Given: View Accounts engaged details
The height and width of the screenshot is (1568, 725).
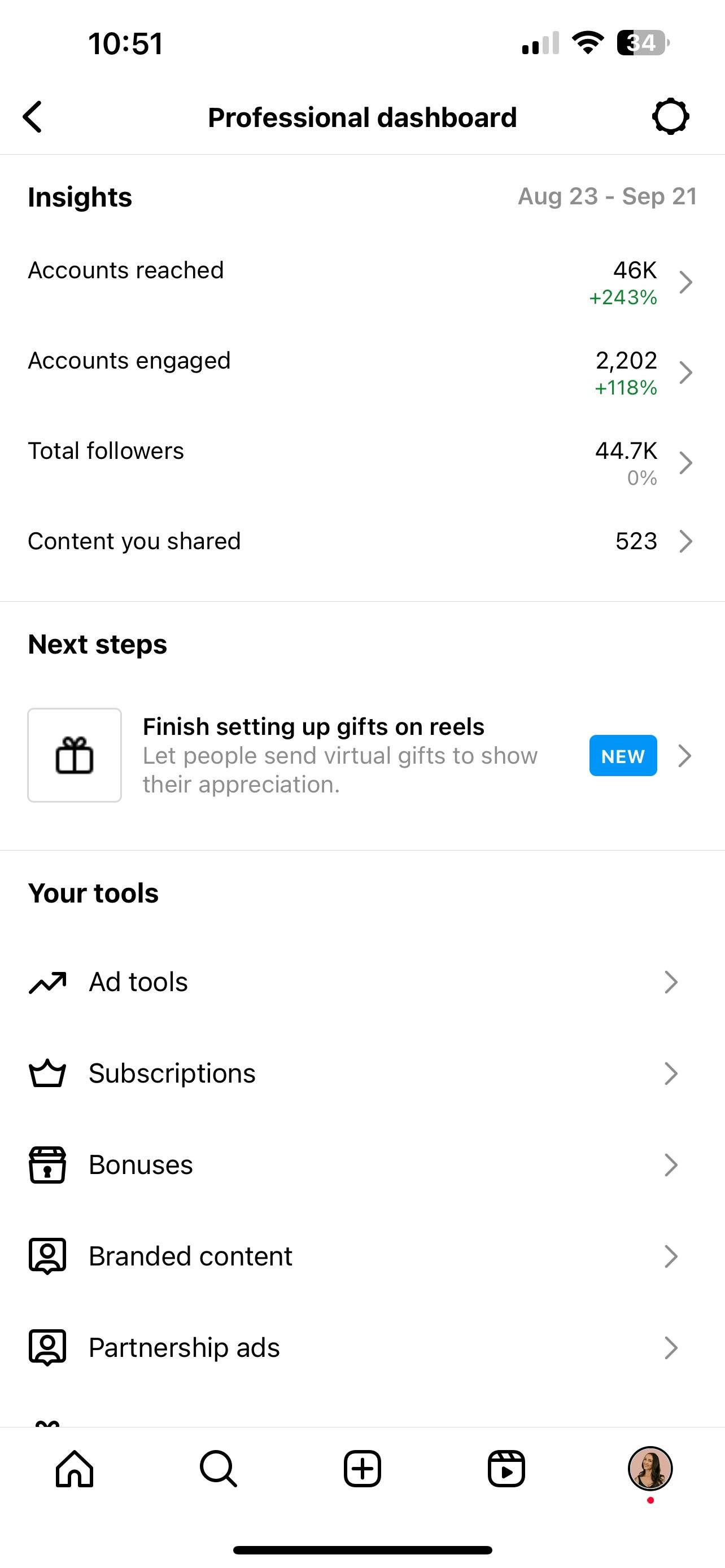Looking at the screenshot, I should pyautogui.click(x=362, y=373).
